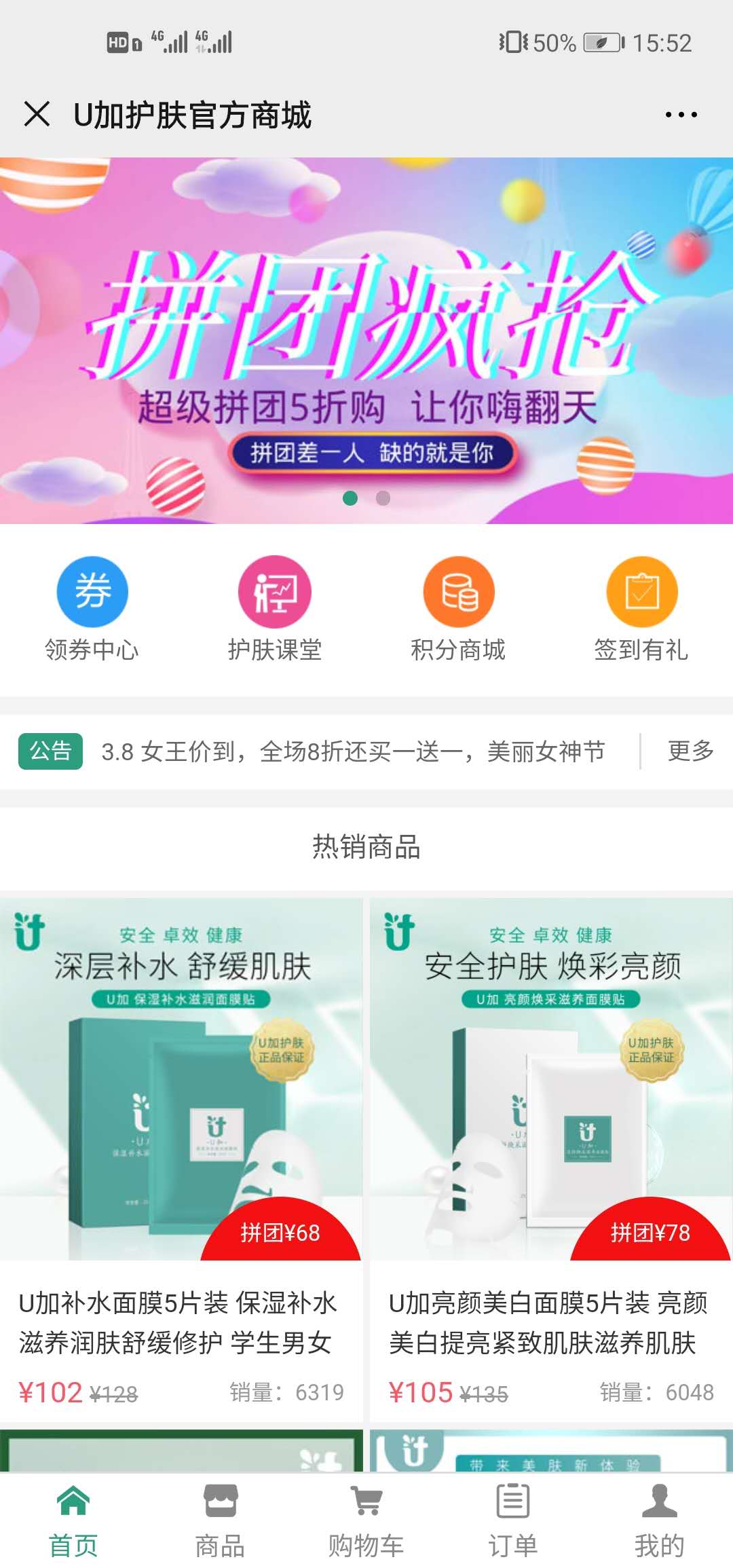Open the 我的 profile tab
The height and width of the screenshot is (1568, 733).
pos(659,1520)
